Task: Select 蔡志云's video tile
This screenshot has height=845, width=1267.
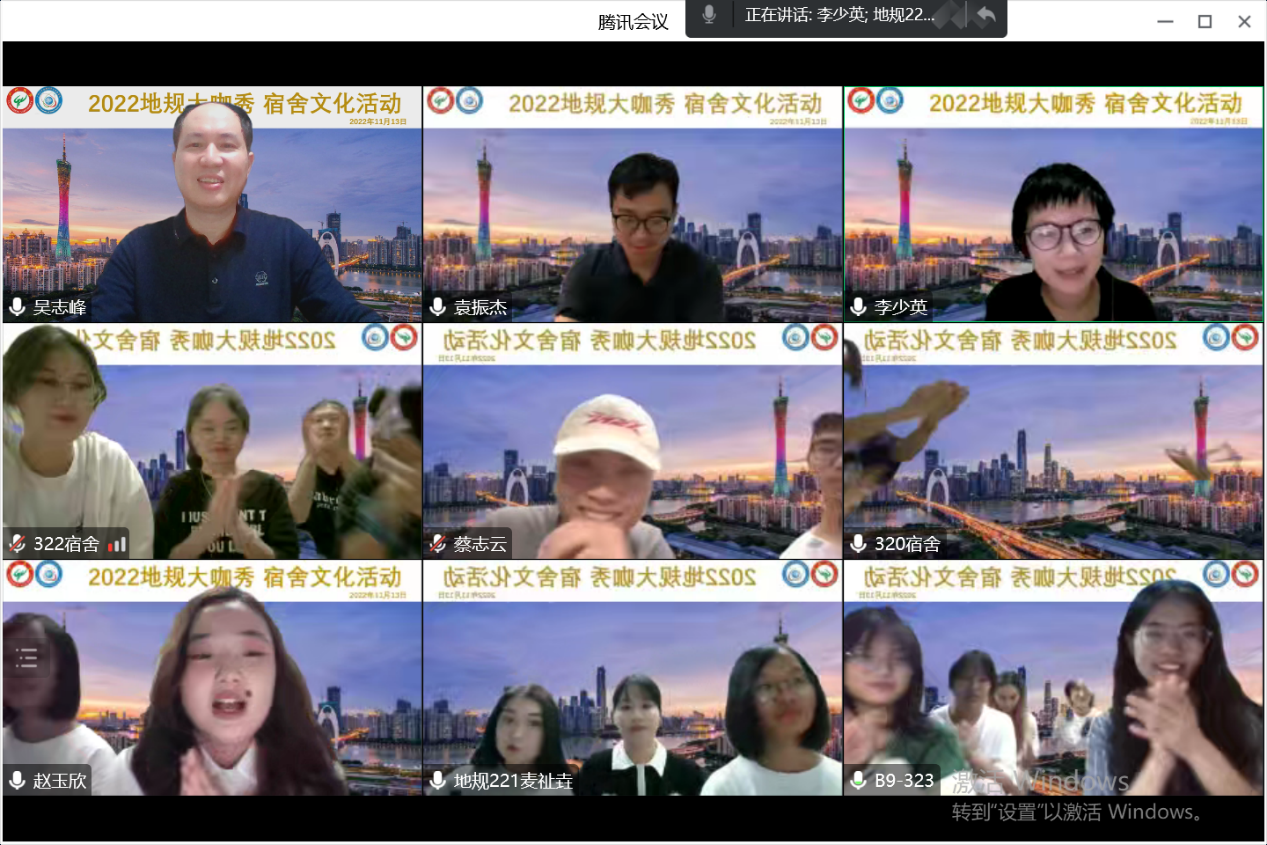Action: click(x=632, y=441)
